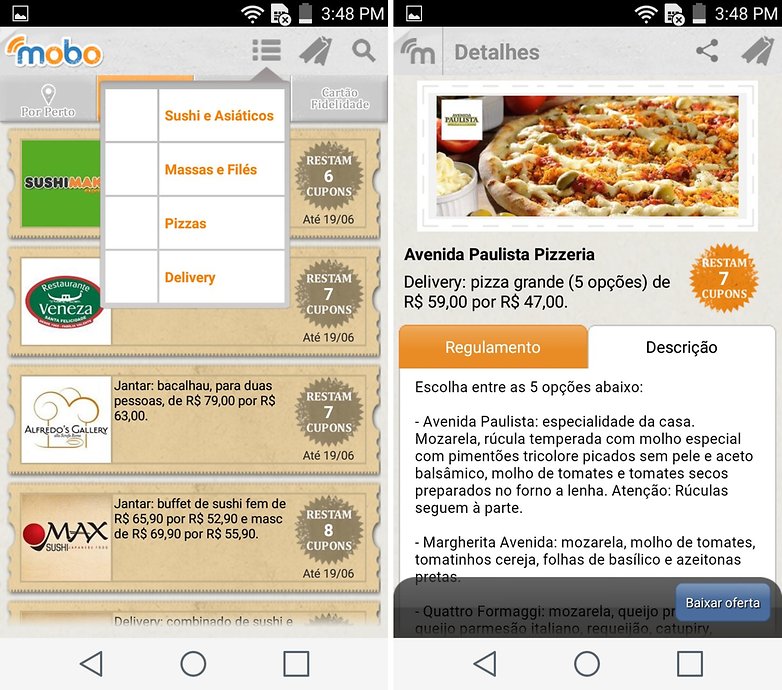Open the search magnifier in mobo header
The image size is (782, 690).
pos(363,51)
